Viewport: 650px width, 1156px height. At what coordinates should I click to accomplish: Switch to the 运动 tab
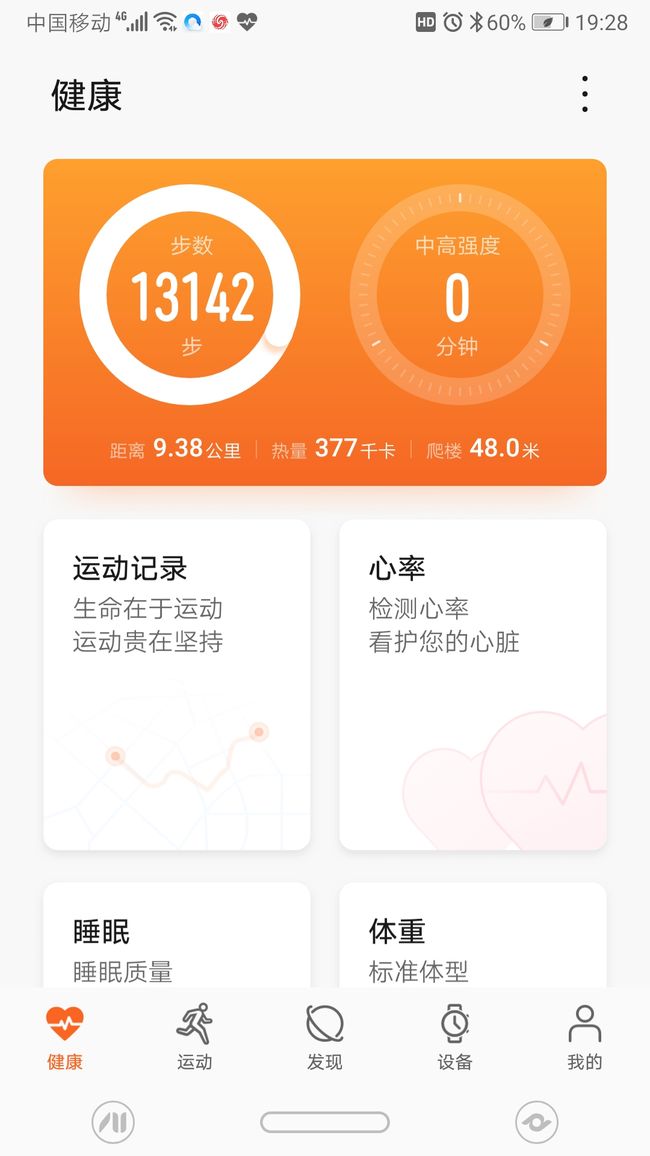point(195,1037)
